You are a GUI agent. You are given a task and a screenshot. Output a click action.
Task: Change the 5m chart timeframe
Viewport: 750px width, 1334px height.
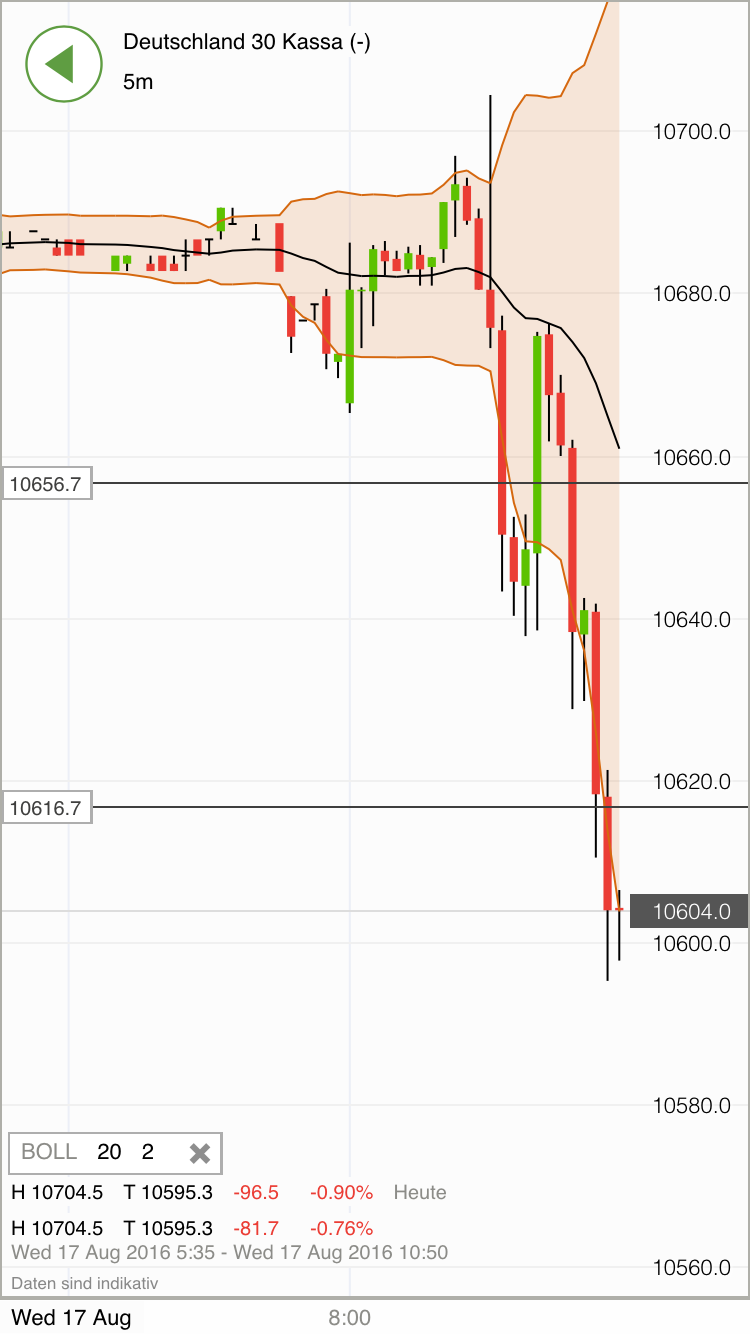(x=138, y=82)
